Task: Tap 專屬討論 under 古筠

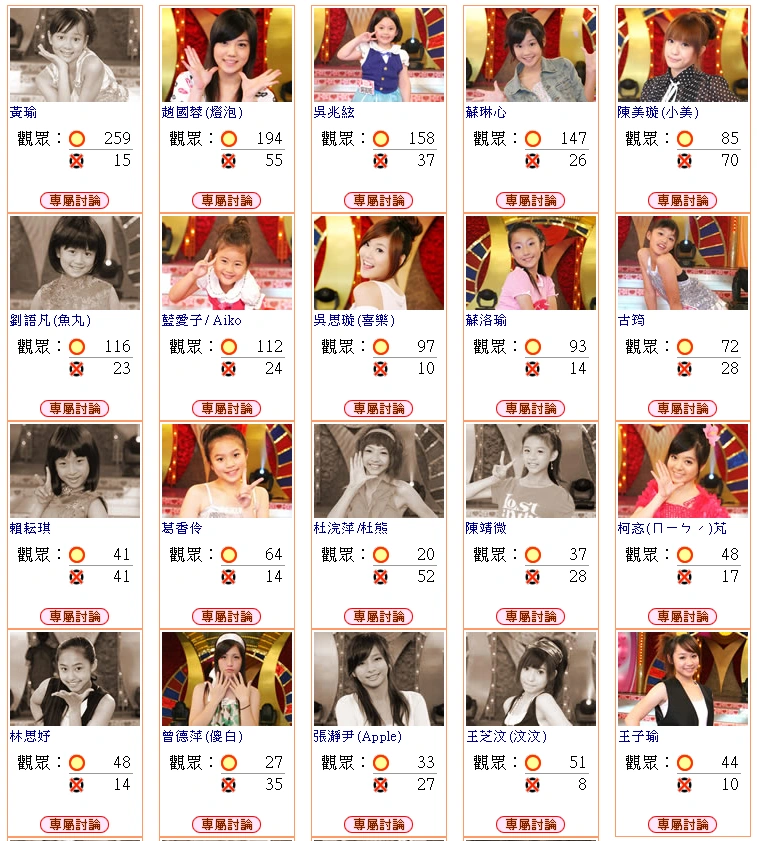Action: [683, 409]
